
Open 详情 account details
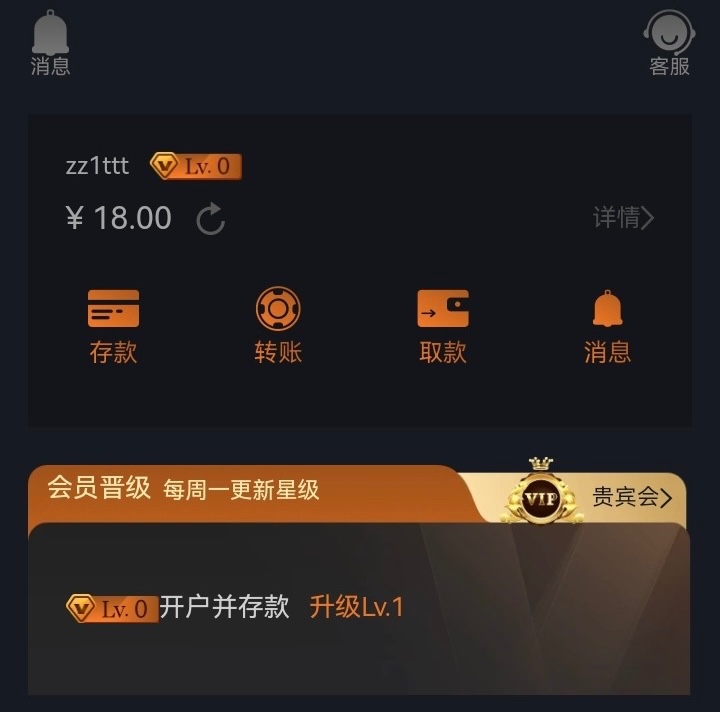(x=623, y=218)
